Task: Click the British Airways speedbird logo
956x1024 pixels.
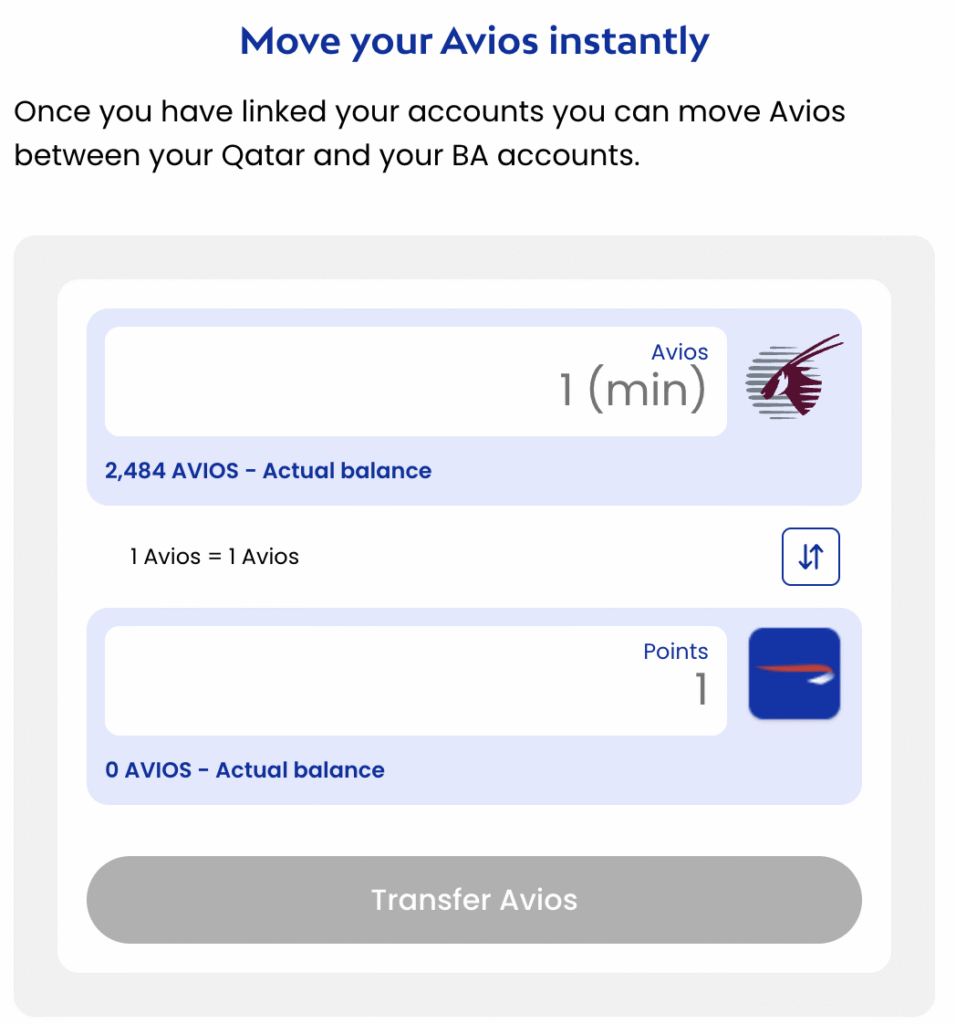Action: pyautogui.click(x=794, y=673)
